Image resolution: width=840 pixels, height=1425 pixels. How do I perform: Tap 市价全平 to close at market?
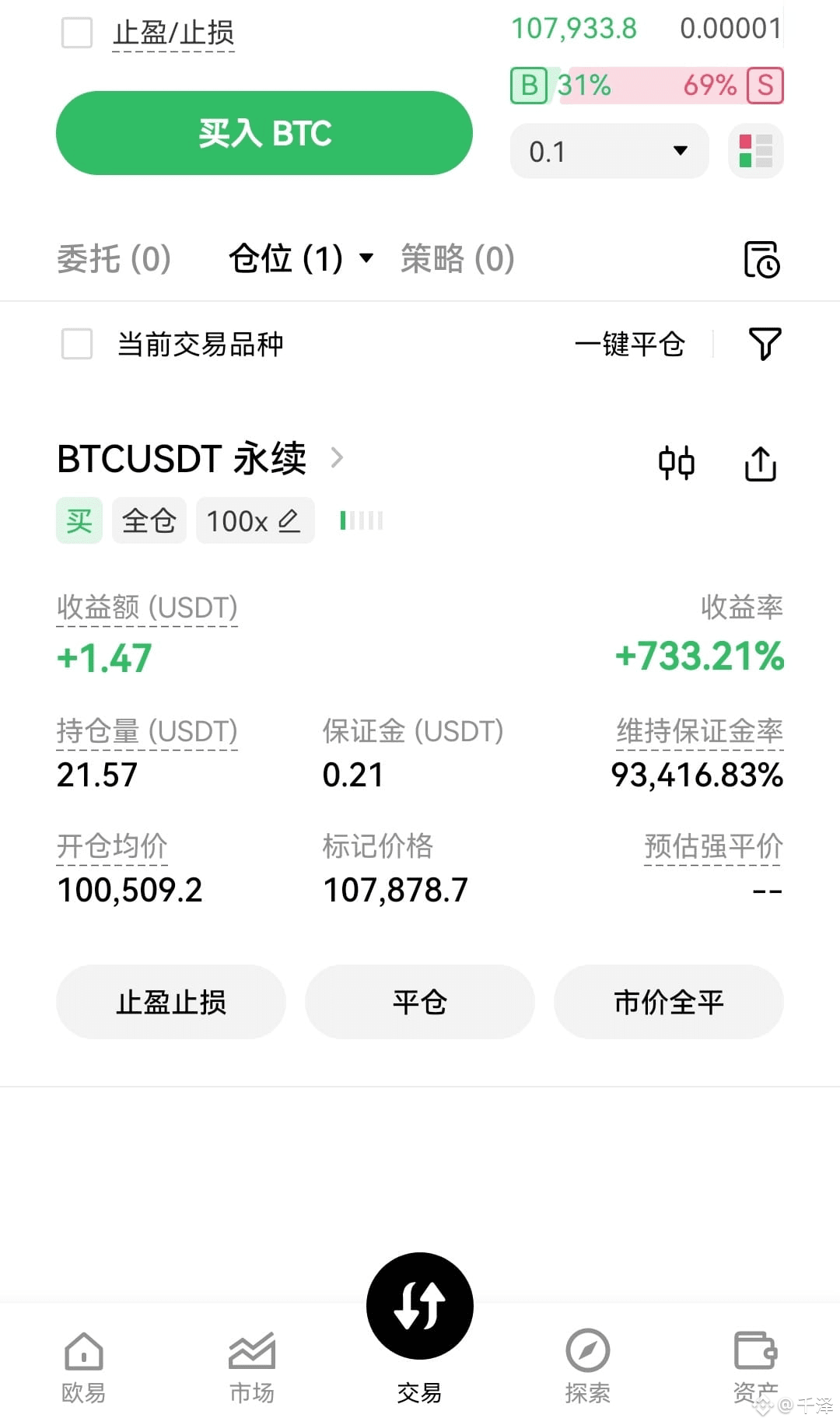pyautogui.click(x=669, y=1002)
